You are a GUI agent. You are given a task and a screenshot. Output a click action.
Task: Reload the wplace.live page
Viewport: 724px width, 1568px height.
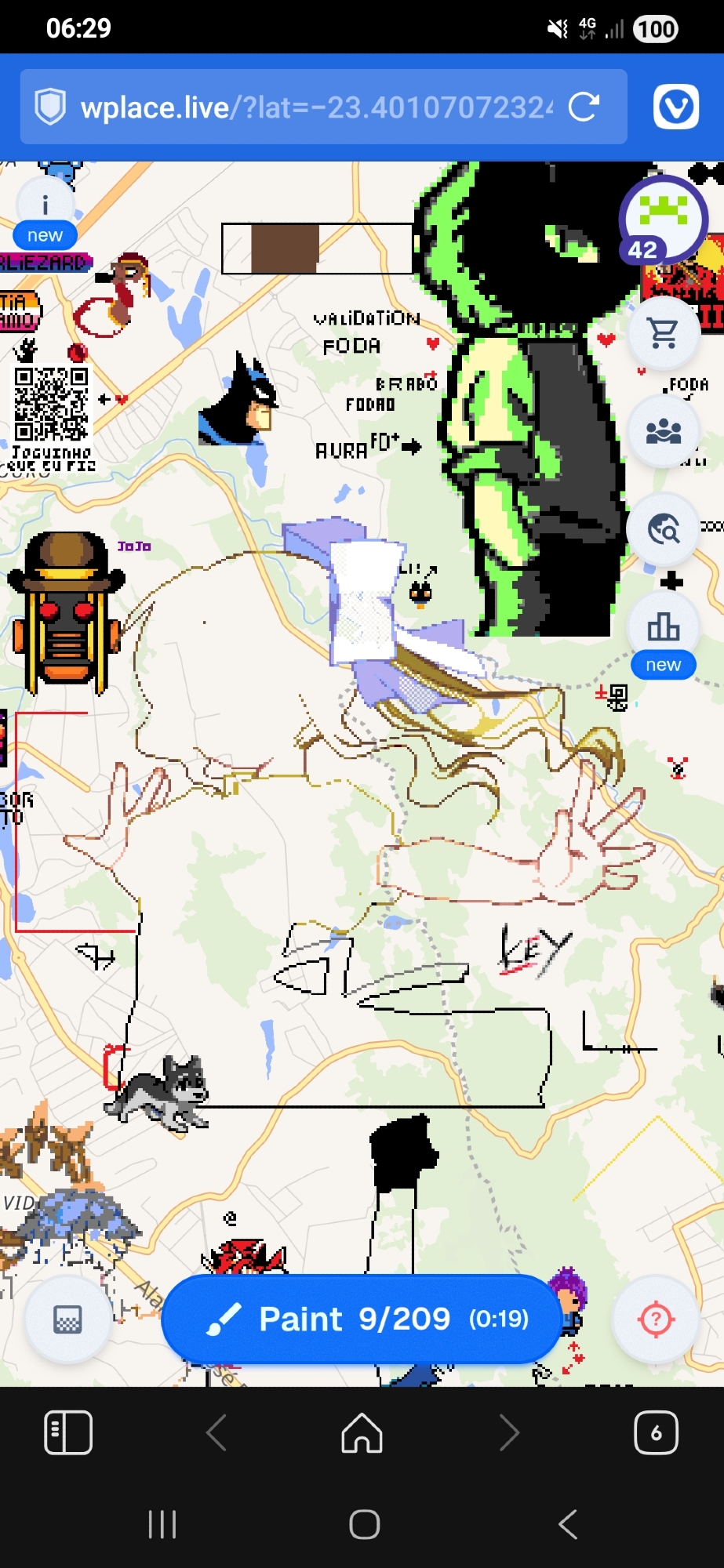coord(584,107)
